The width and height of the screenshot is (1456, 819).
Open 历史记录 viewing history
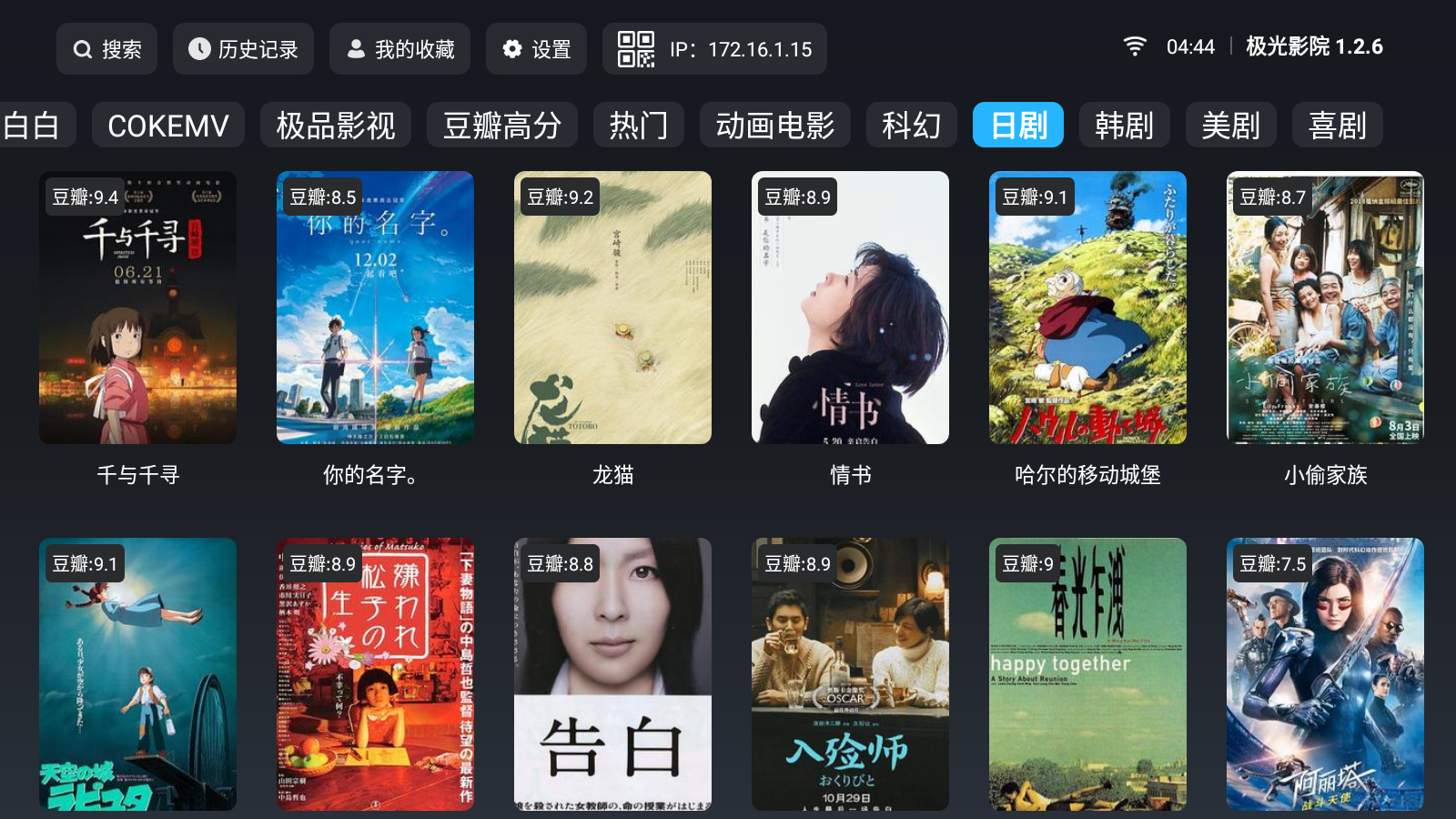243,49
